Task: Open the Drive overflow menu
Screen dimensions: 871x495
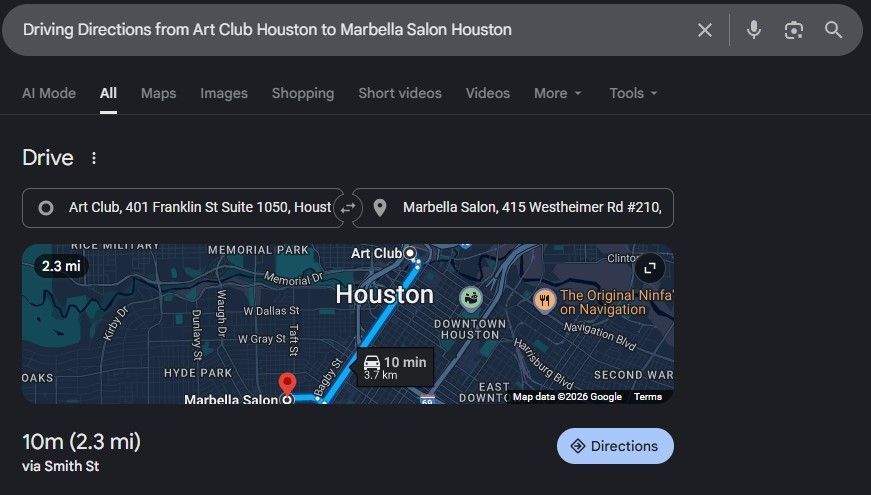Action: [94, 158]
